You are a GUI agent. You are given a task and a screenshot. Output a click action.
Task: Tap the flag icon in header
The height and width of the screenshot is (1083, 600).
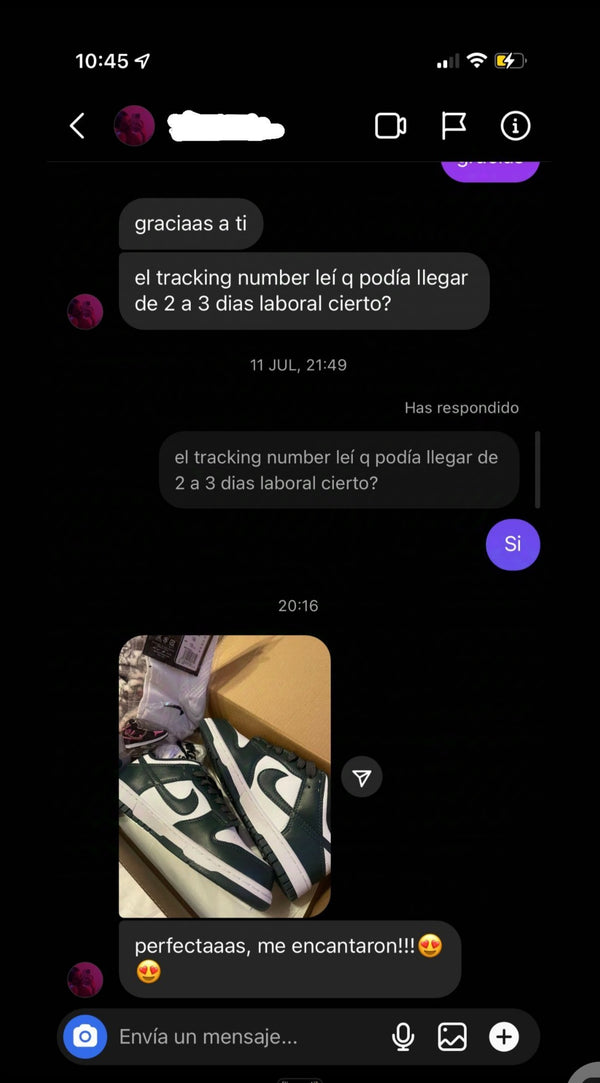(x=454, y=126)
